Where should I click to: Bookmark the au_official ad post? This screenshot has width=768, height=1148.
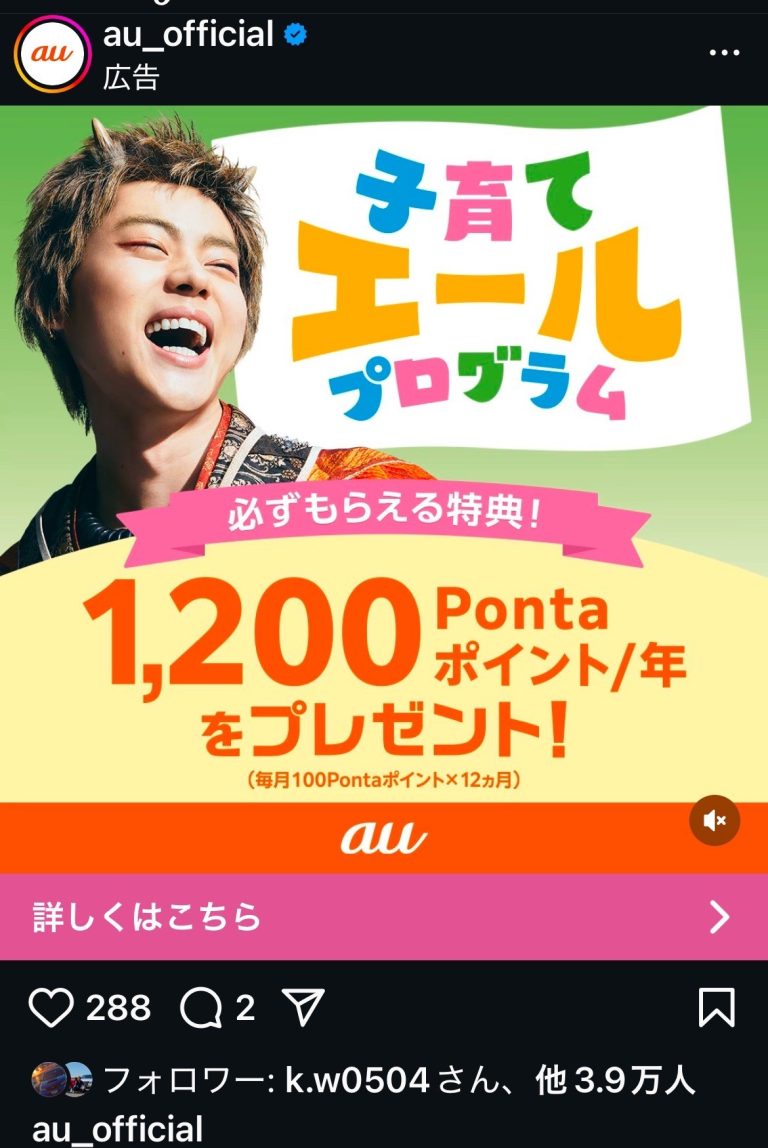click(717, 1007)
